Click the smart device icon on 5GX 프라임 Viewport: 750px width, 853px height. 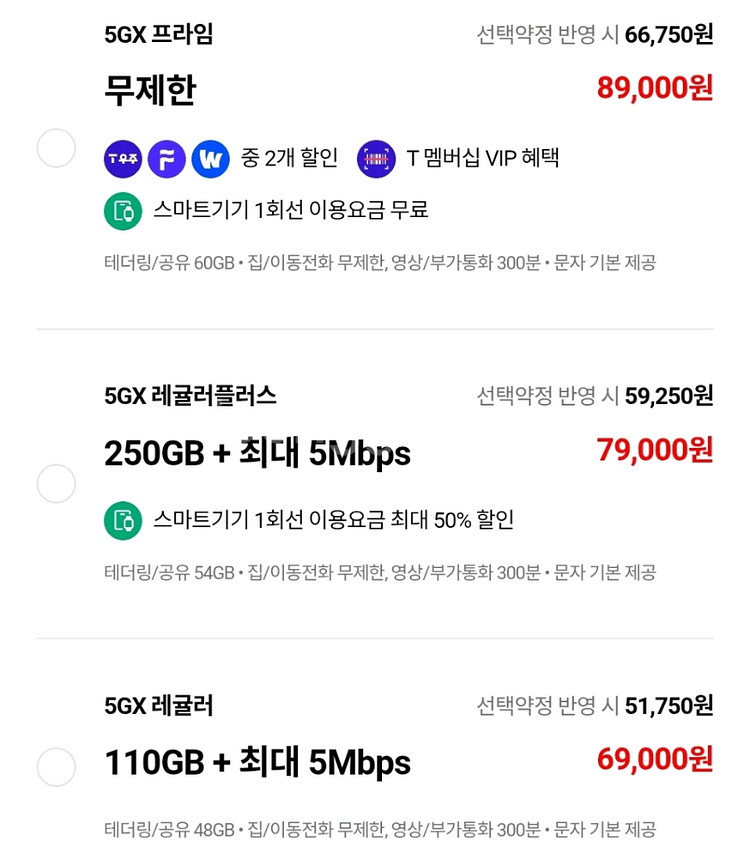[121, 210]
